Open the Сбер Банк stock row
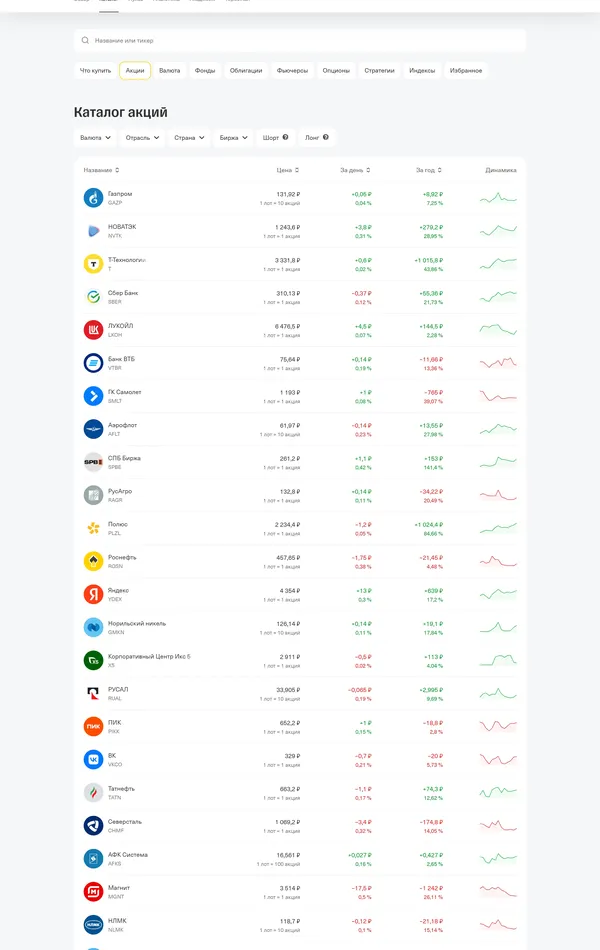Screen dimensions: 600x950 coord(123,297)
